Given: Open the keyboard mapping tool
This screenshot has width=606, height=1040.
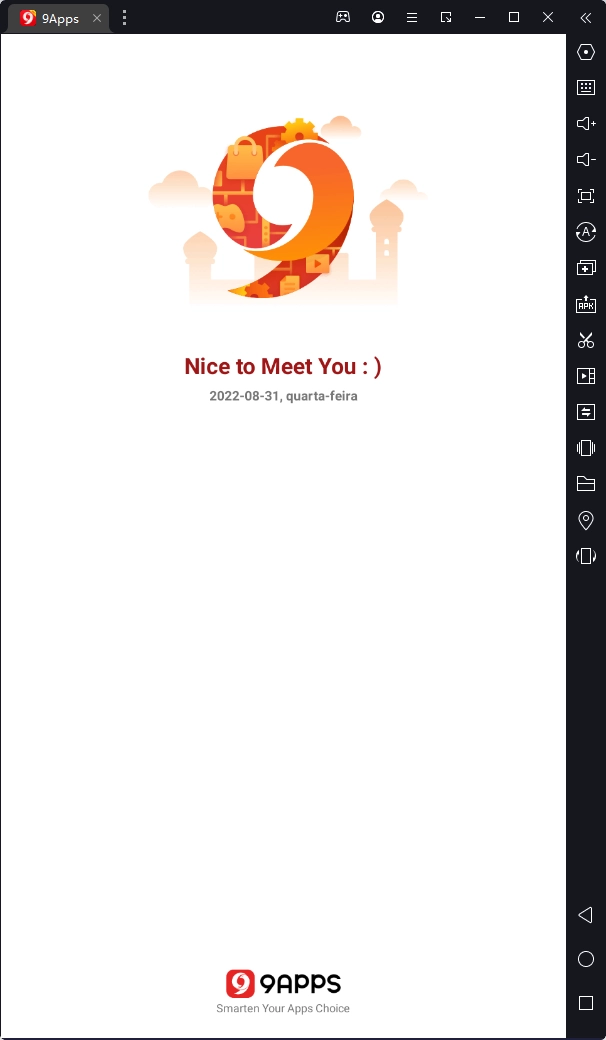Looking at the screenshot, I should (x=586, y=88).
